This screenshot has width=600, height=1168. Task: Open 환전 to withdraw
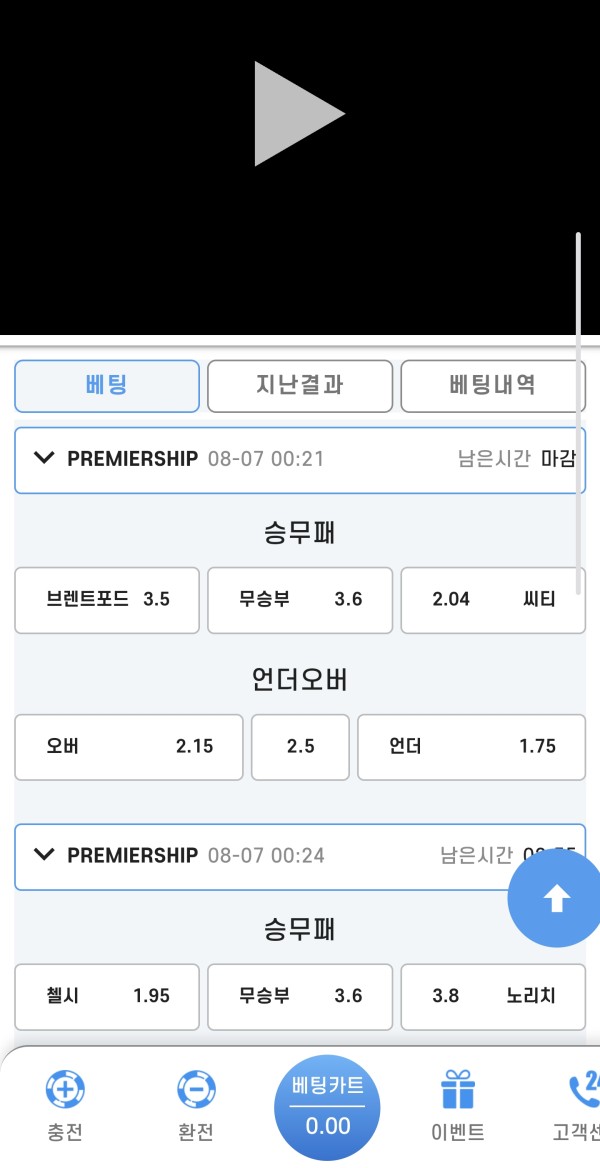point(196,1107)
